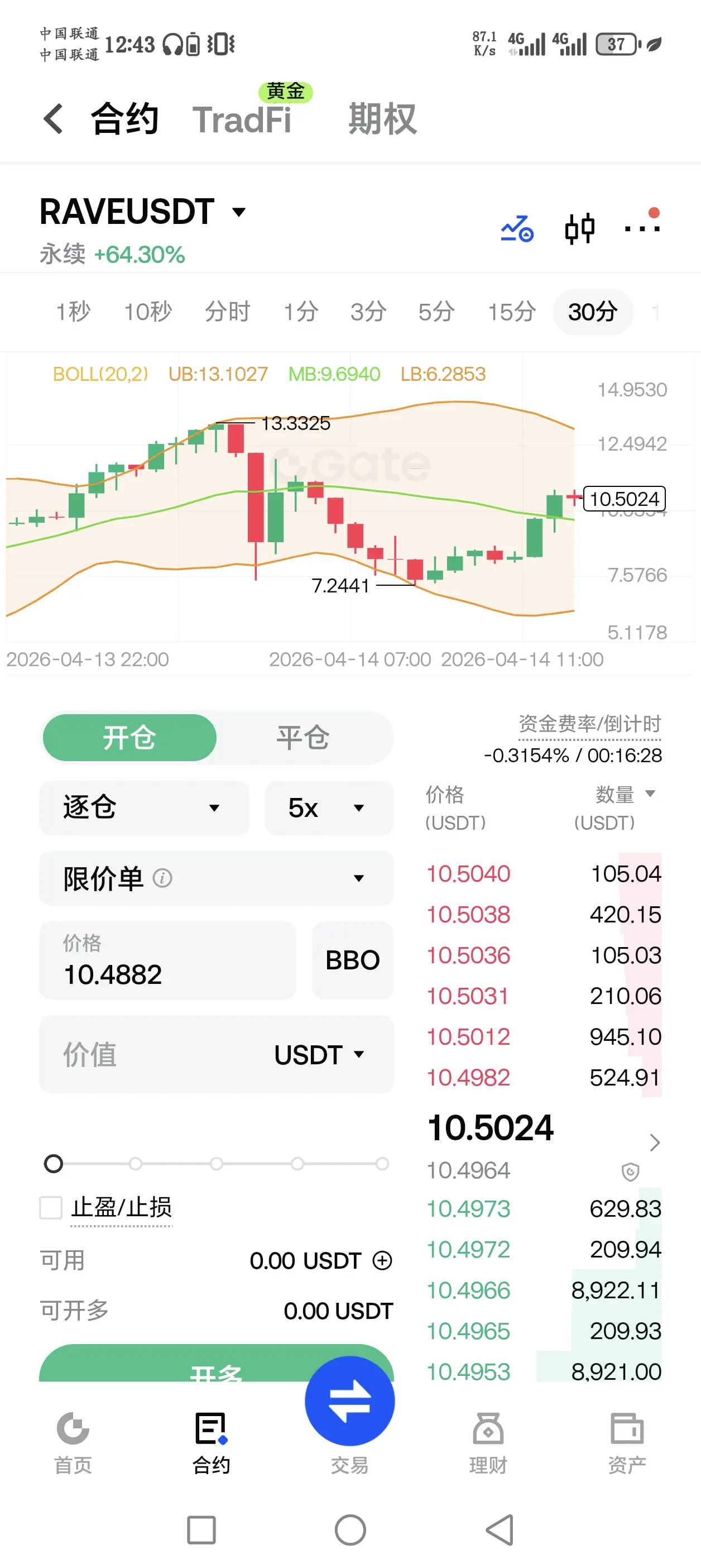Enable the 止盈/止损 checkbox

51,1207
